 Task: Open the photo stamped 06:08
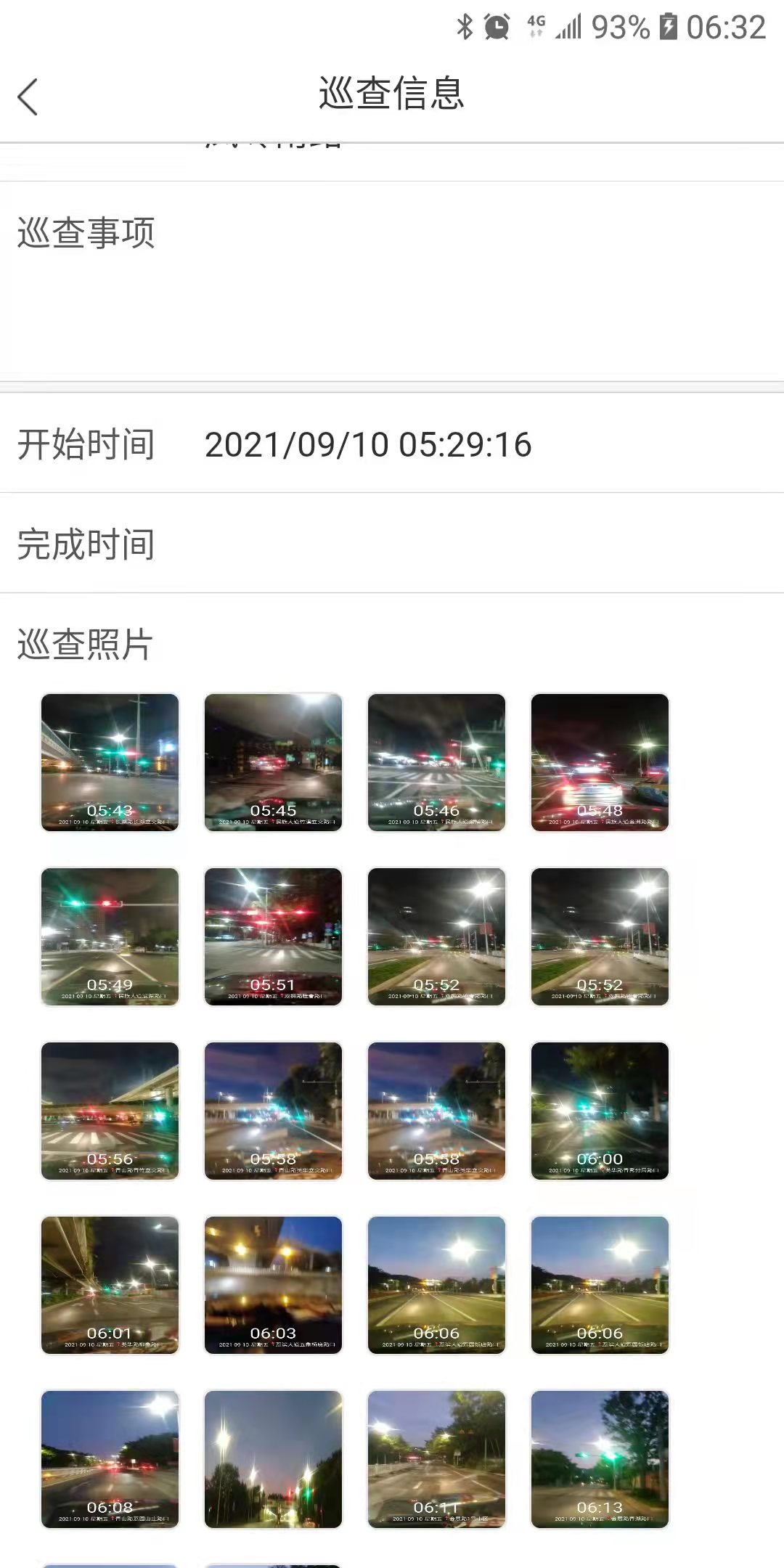pos(110,1459)
